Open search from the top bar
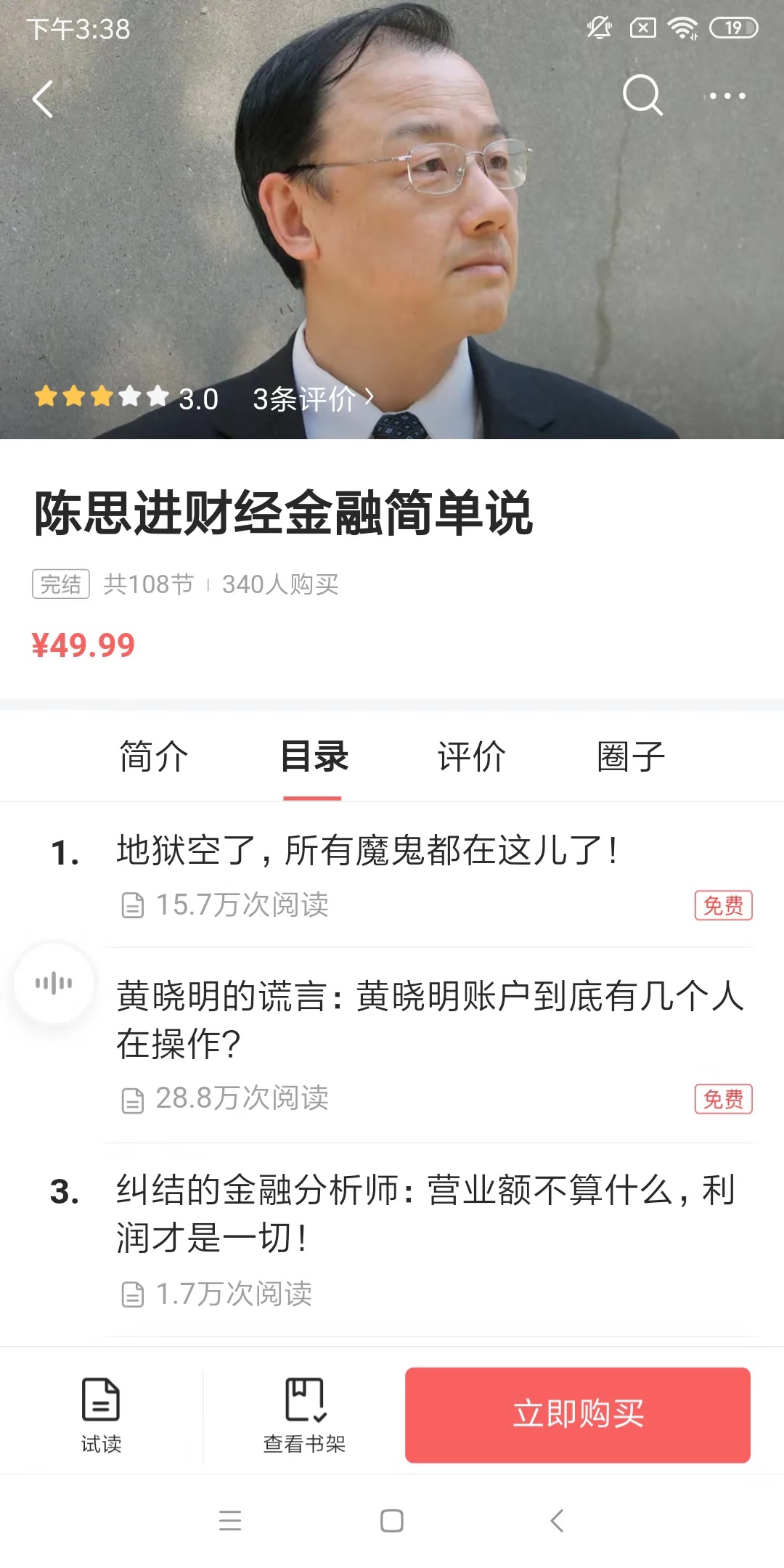Image resolution: width=784 pixels, height=1568 pixels. pos(642,95)
